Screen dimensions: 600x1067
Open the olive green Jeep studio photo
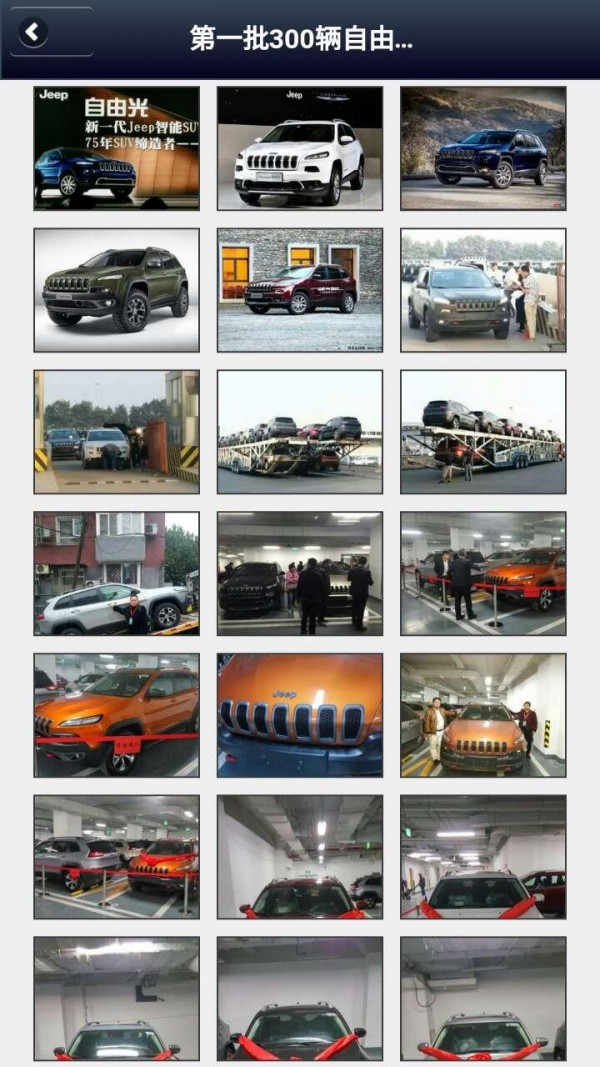pos(116,290)
